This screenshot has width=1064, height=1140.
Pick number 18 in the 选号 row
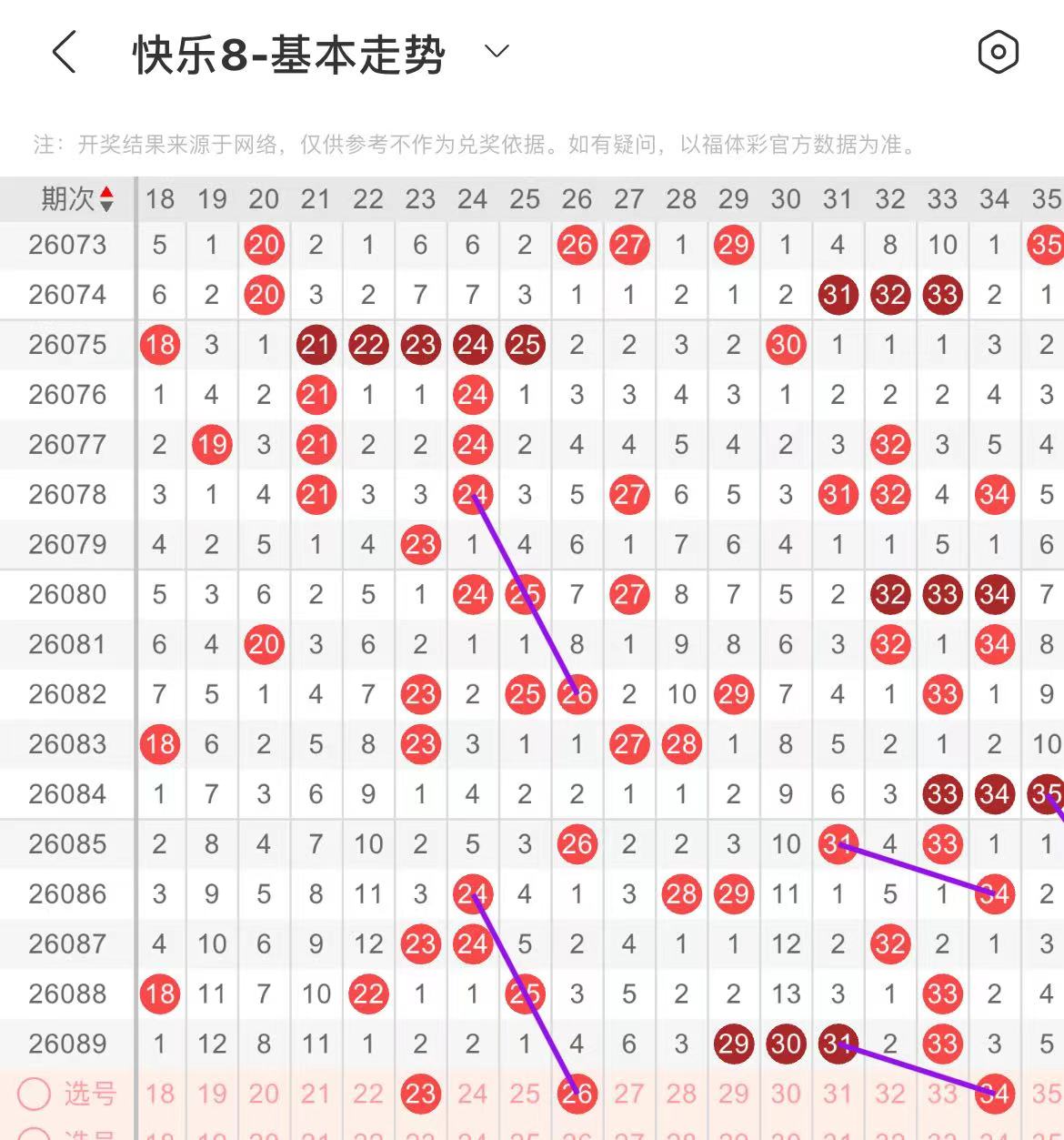(160, 1094)
